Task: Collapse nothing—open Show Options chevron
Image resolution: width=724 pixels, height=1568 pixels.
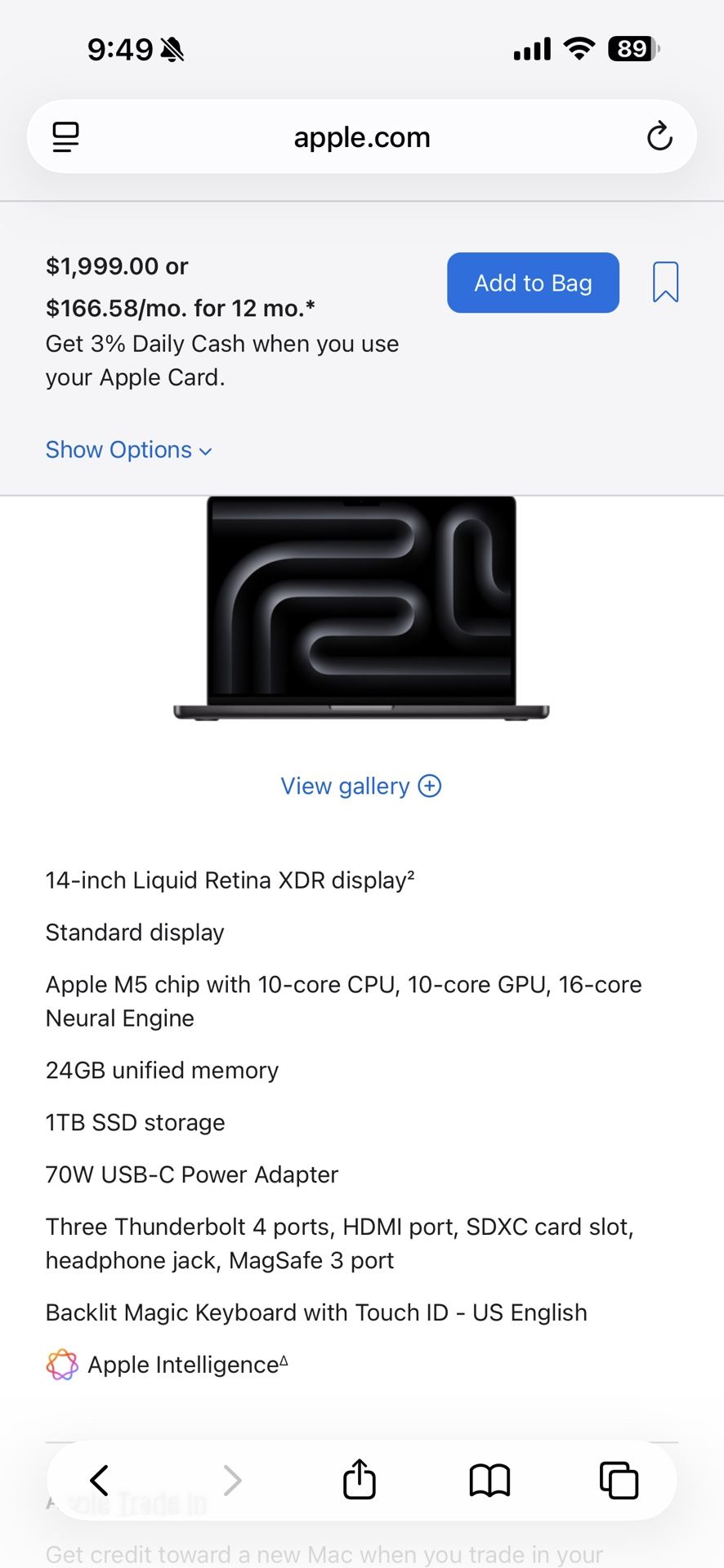Action: (x=203, y=450)
